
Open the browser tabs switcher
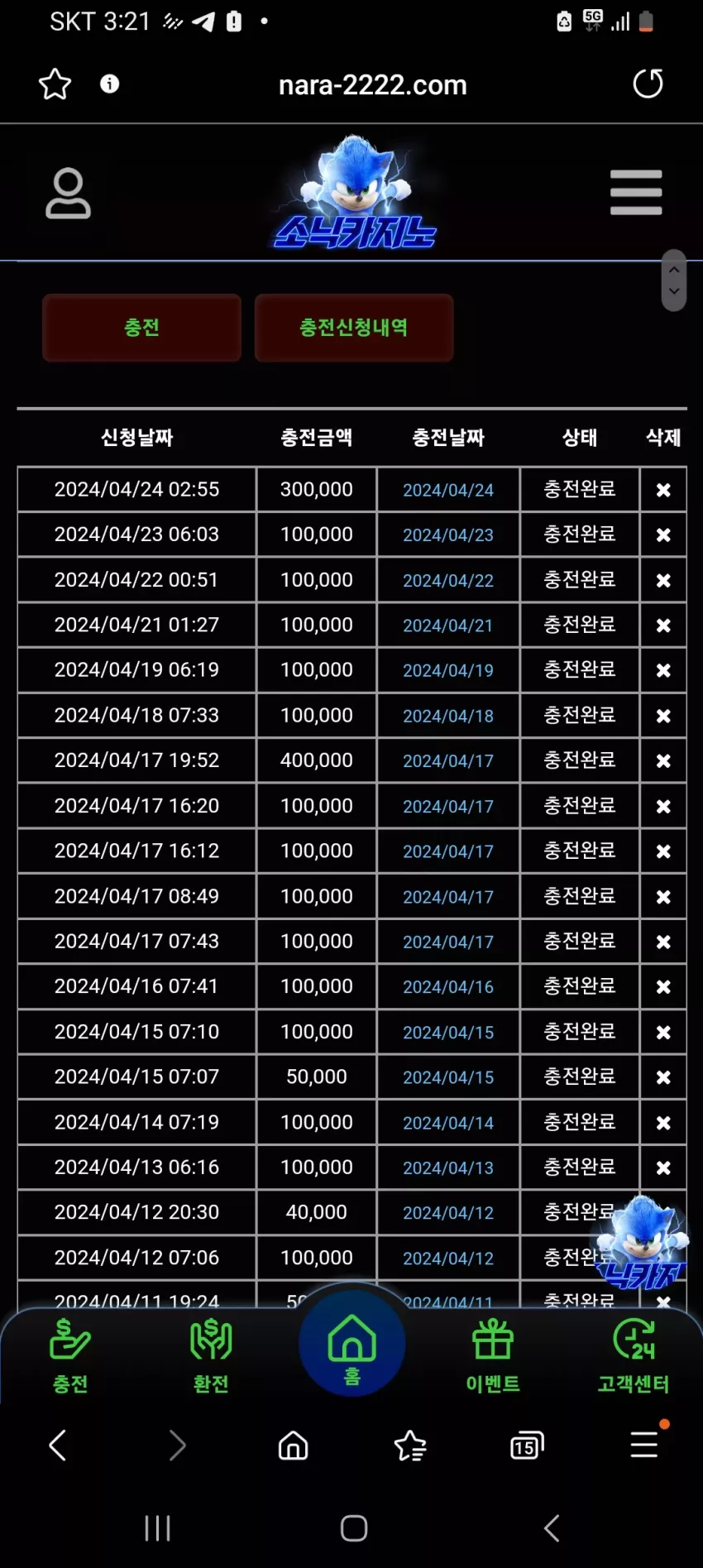527,1446
